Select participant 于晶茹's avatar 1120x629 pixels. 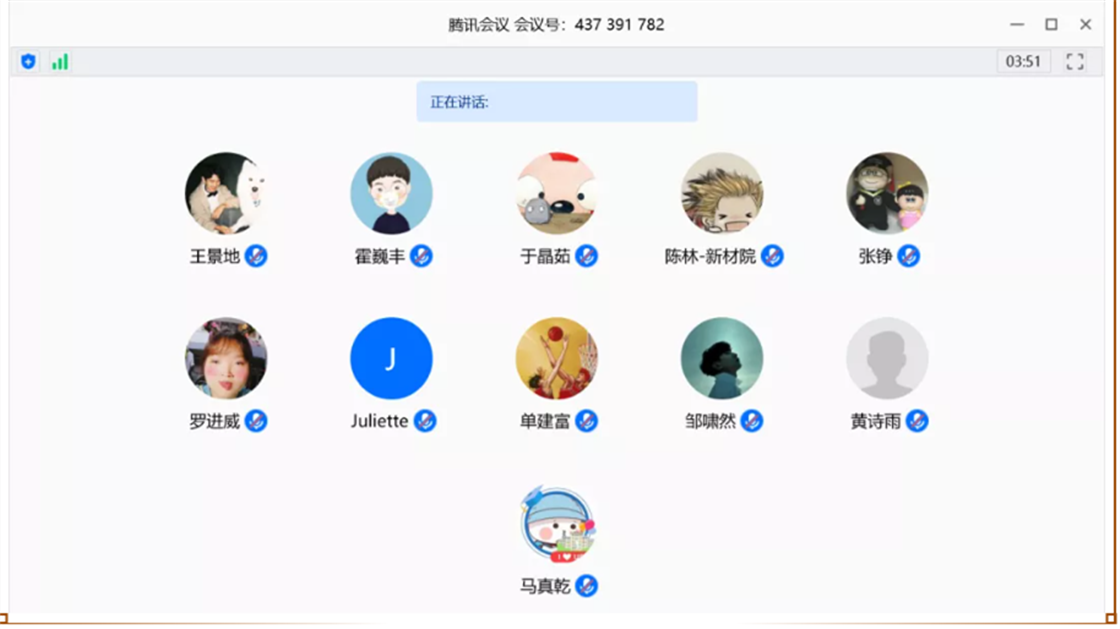(x=557, y=193)
